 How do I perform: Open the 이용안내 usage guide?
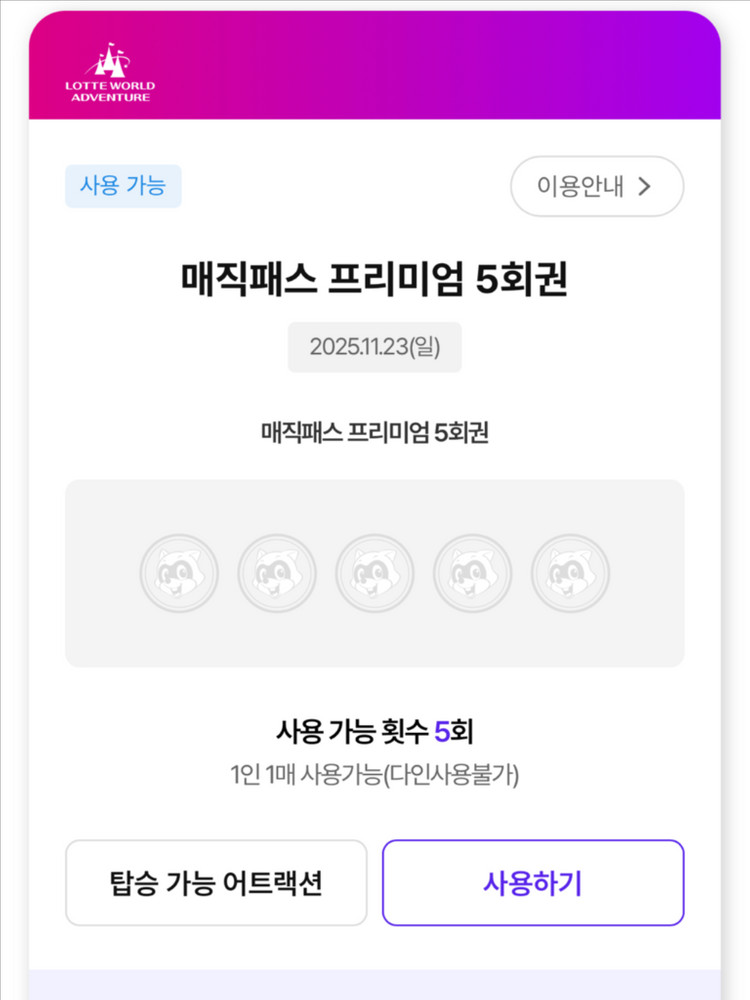[596, 186]
